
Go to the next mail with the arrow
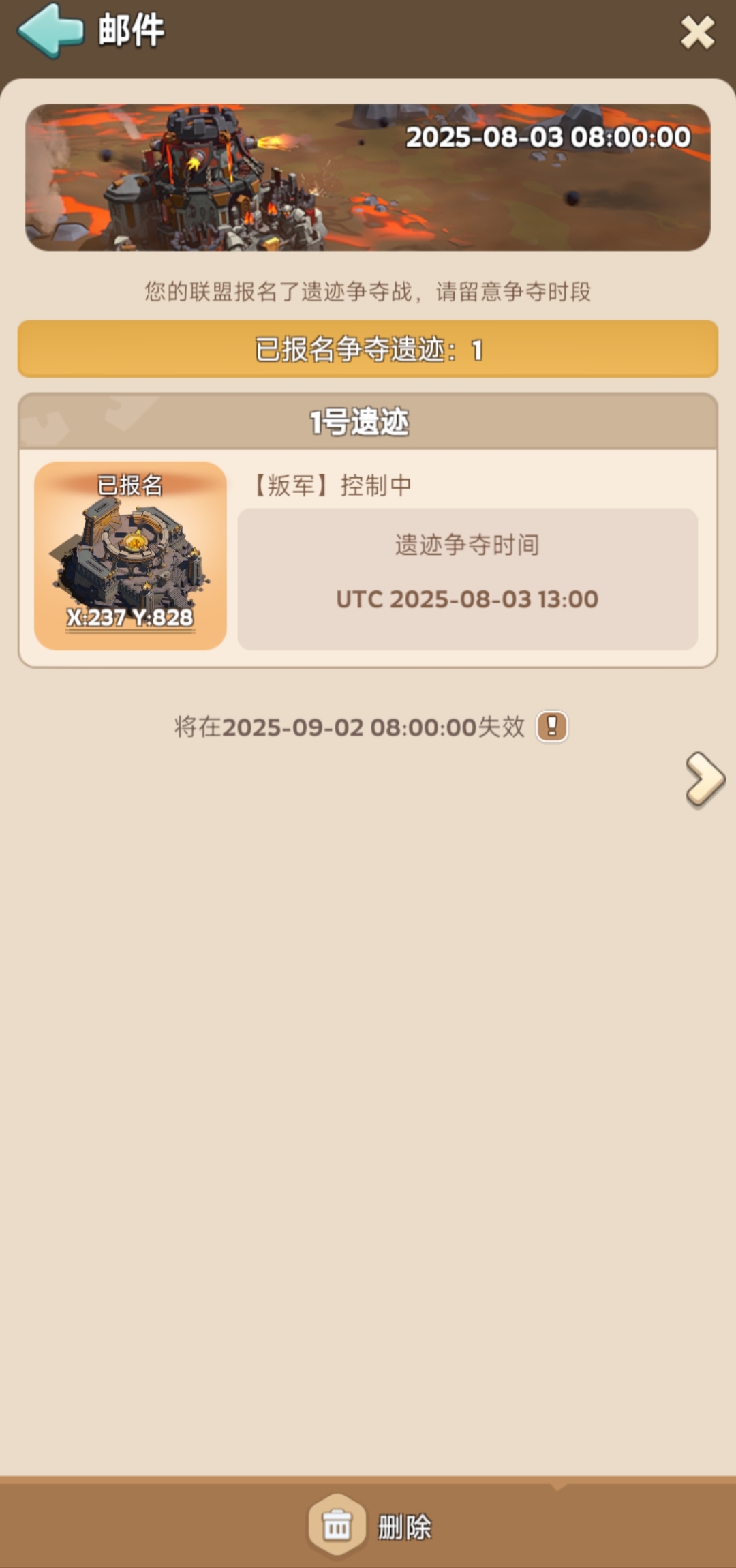coord(705,779)
